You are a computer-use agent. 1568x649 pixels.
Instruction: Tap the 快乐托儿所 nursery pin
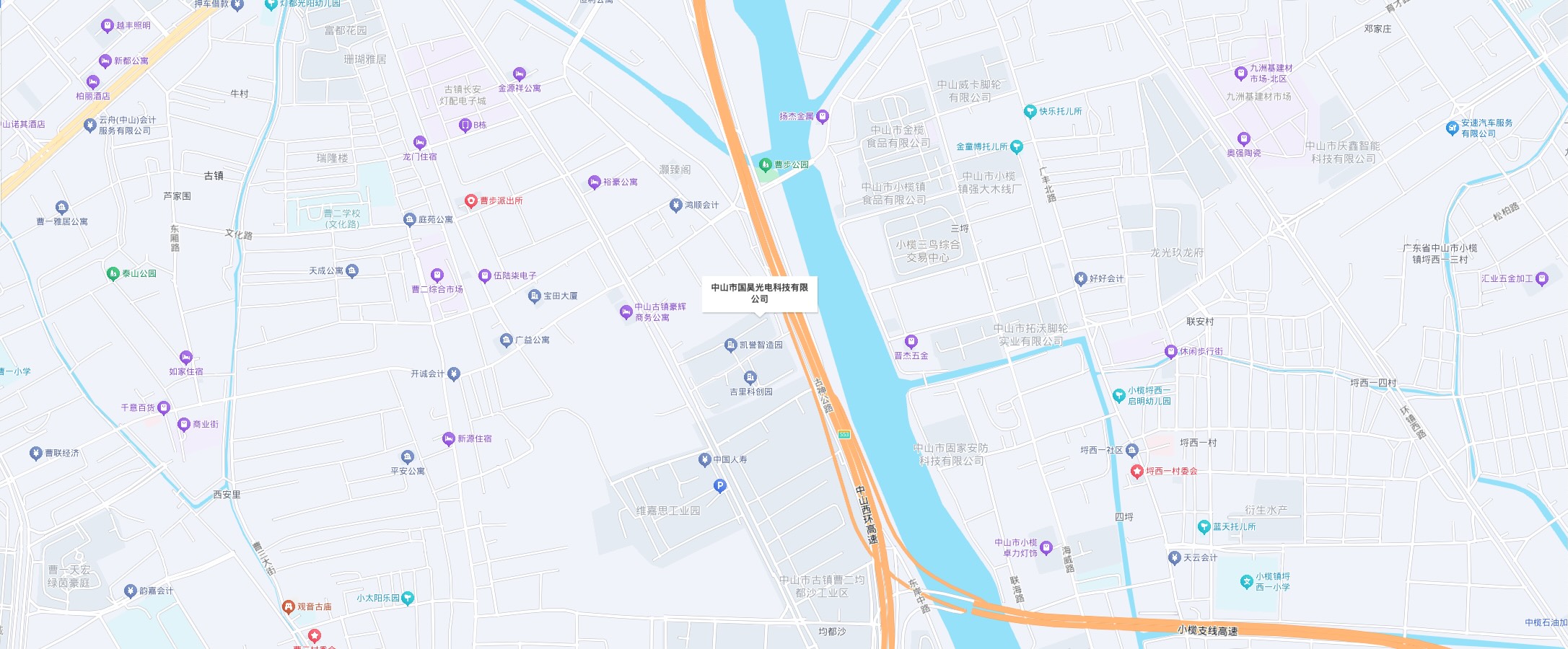tap(1030, 112)
